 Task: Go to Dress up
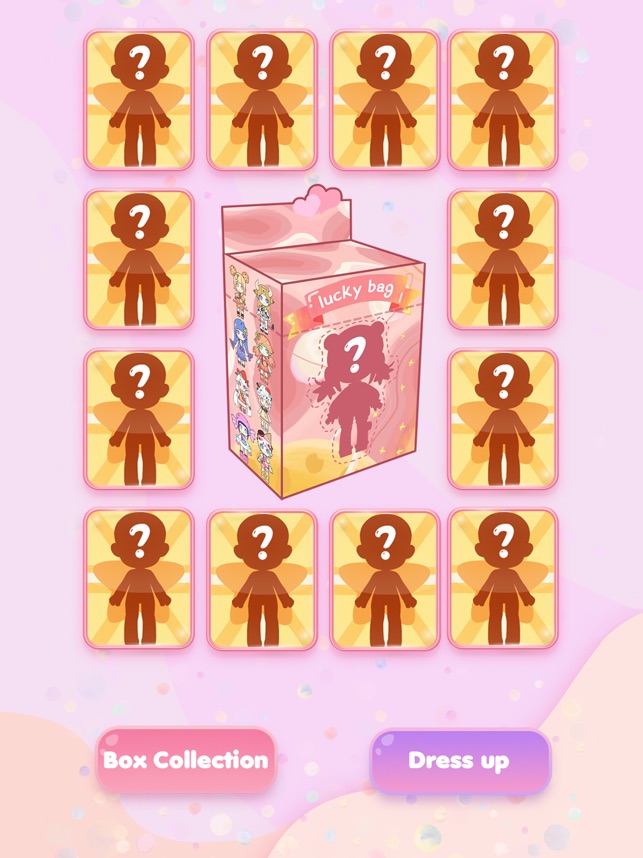click(x=459, y=760)
